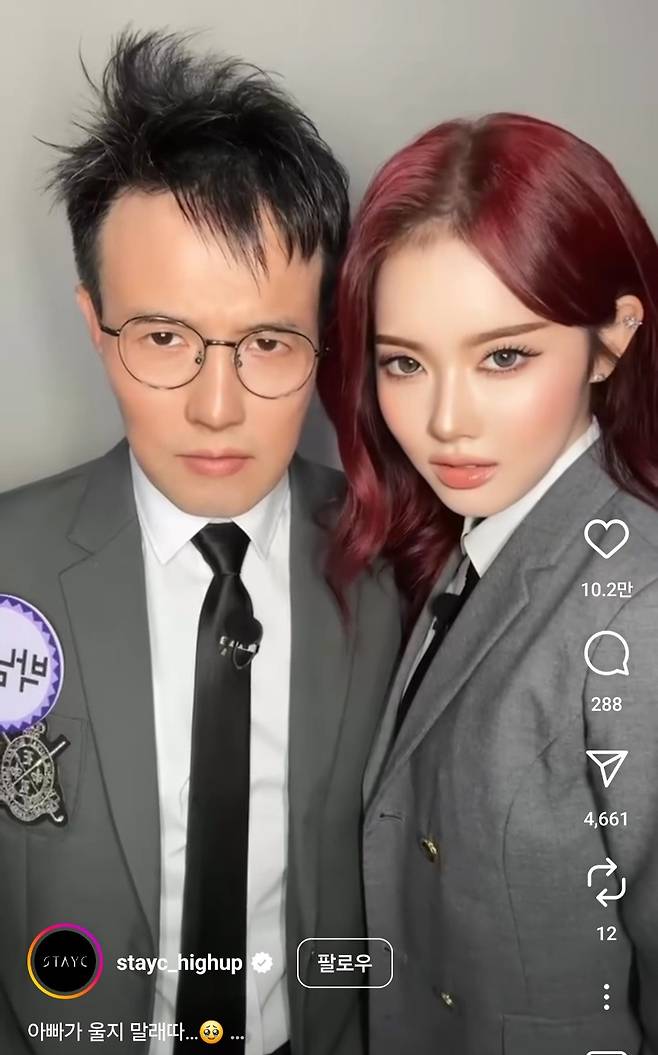
Task: Open the comments on this reel
Action: point(606,654)
